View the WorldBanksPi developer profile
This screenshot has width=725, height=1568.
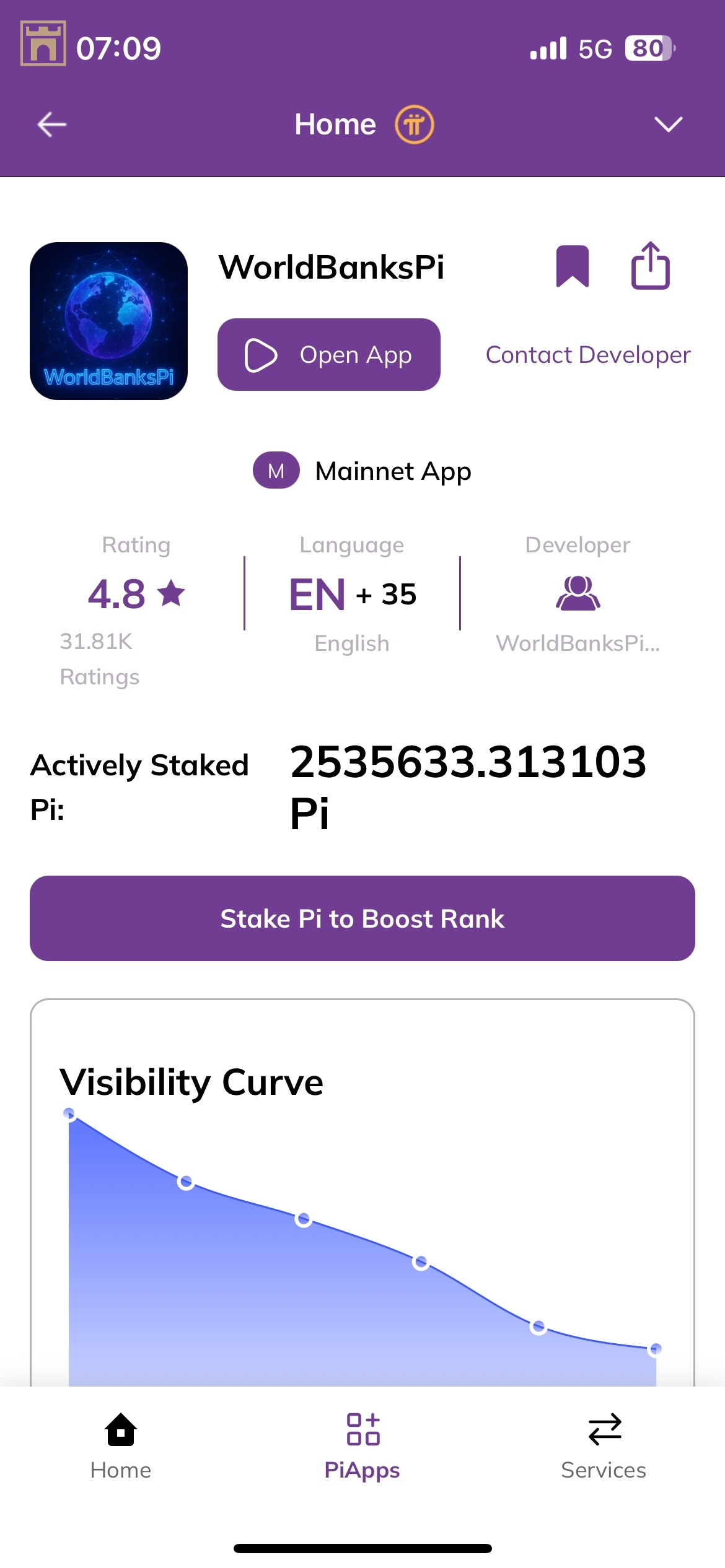[578, 610]
